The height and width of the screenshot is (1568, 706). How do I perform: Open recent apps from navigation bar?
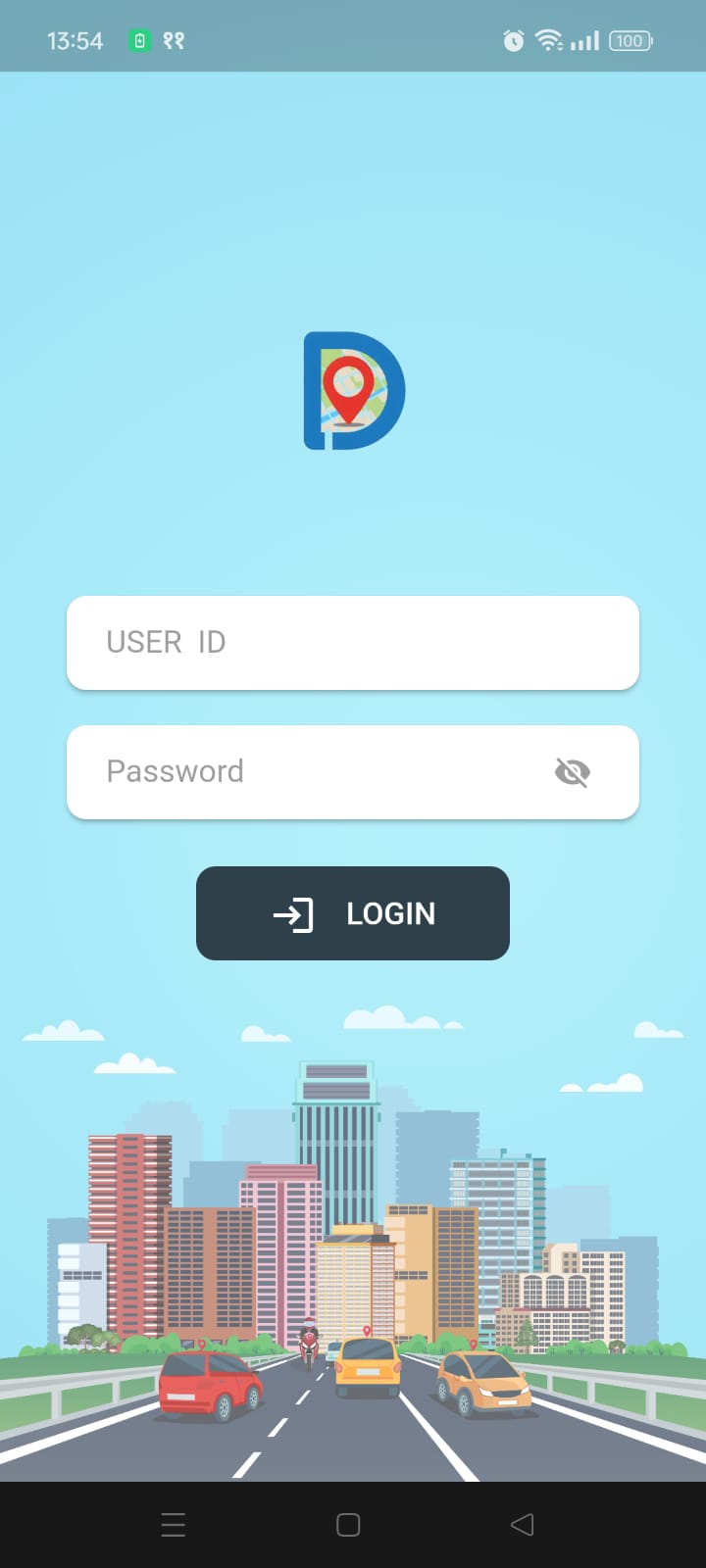pos(174,1524)
